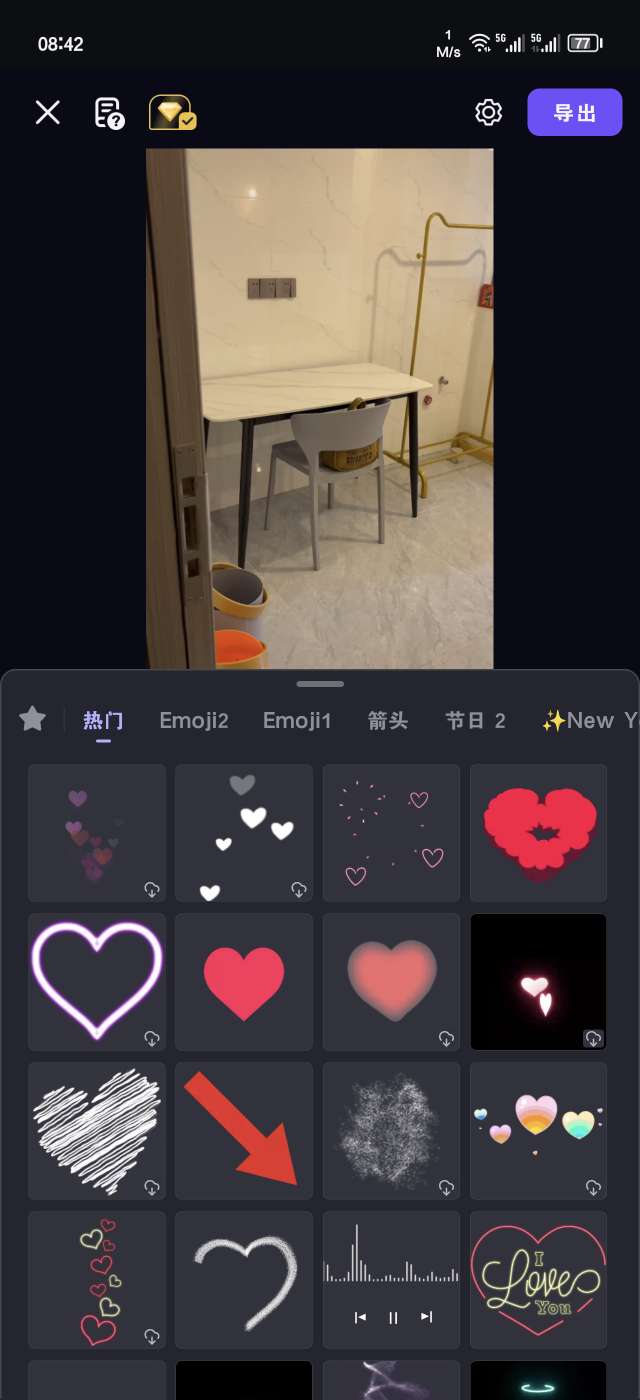
Task: Select the white particle dust sticker
Action: click(x=391, y=1130)
